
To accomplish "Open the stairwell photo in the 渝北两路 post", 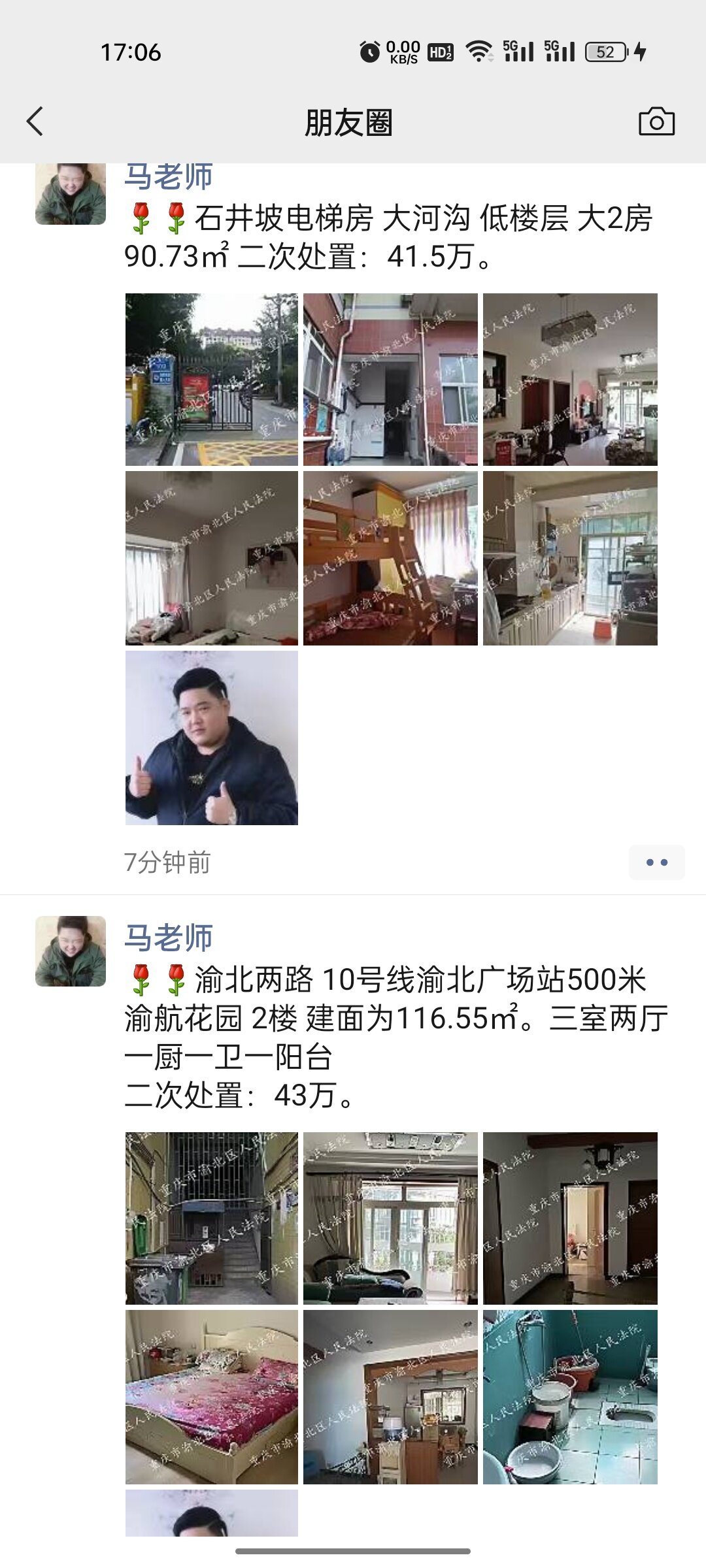I will click(212, 1218).
